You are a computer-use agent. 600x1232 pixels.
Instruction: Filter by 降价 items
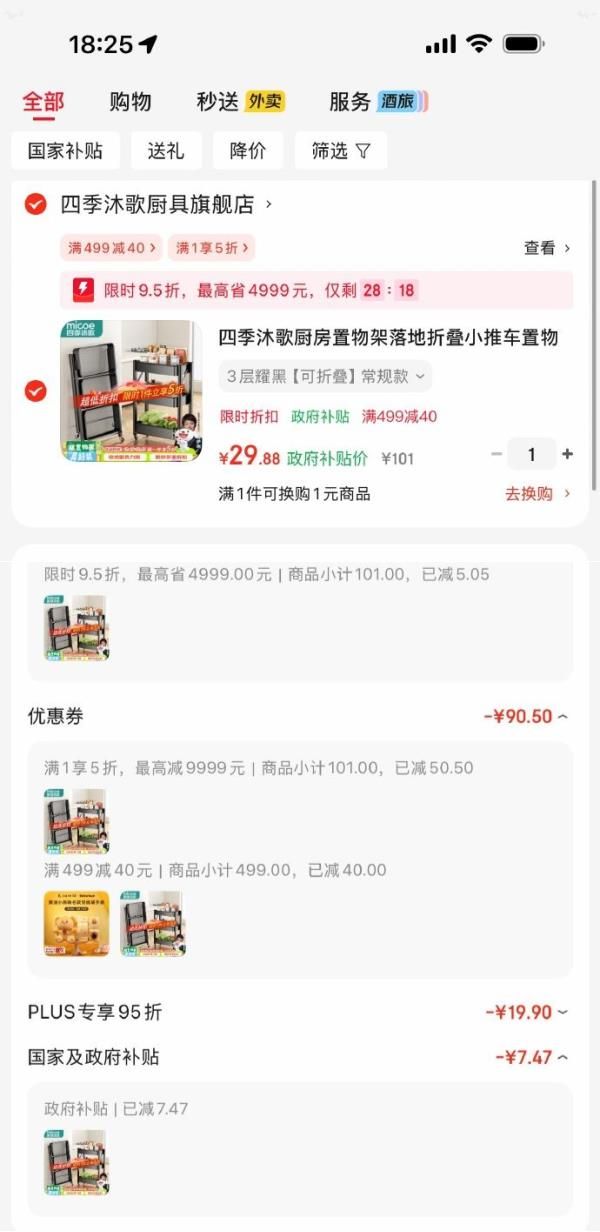click(248, 151)
